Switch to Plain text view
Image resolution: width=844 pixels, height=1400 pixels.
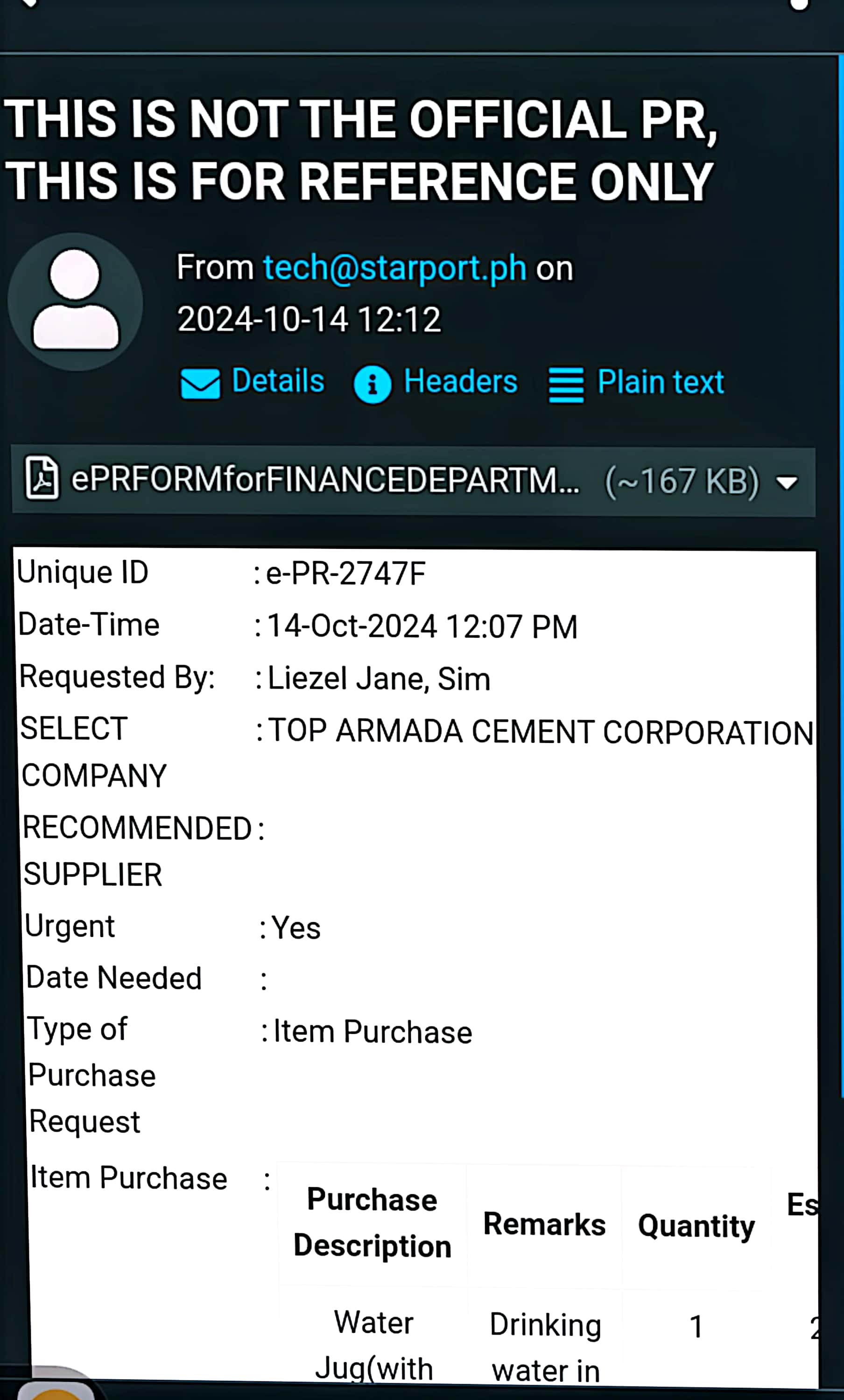coord(637,383)
